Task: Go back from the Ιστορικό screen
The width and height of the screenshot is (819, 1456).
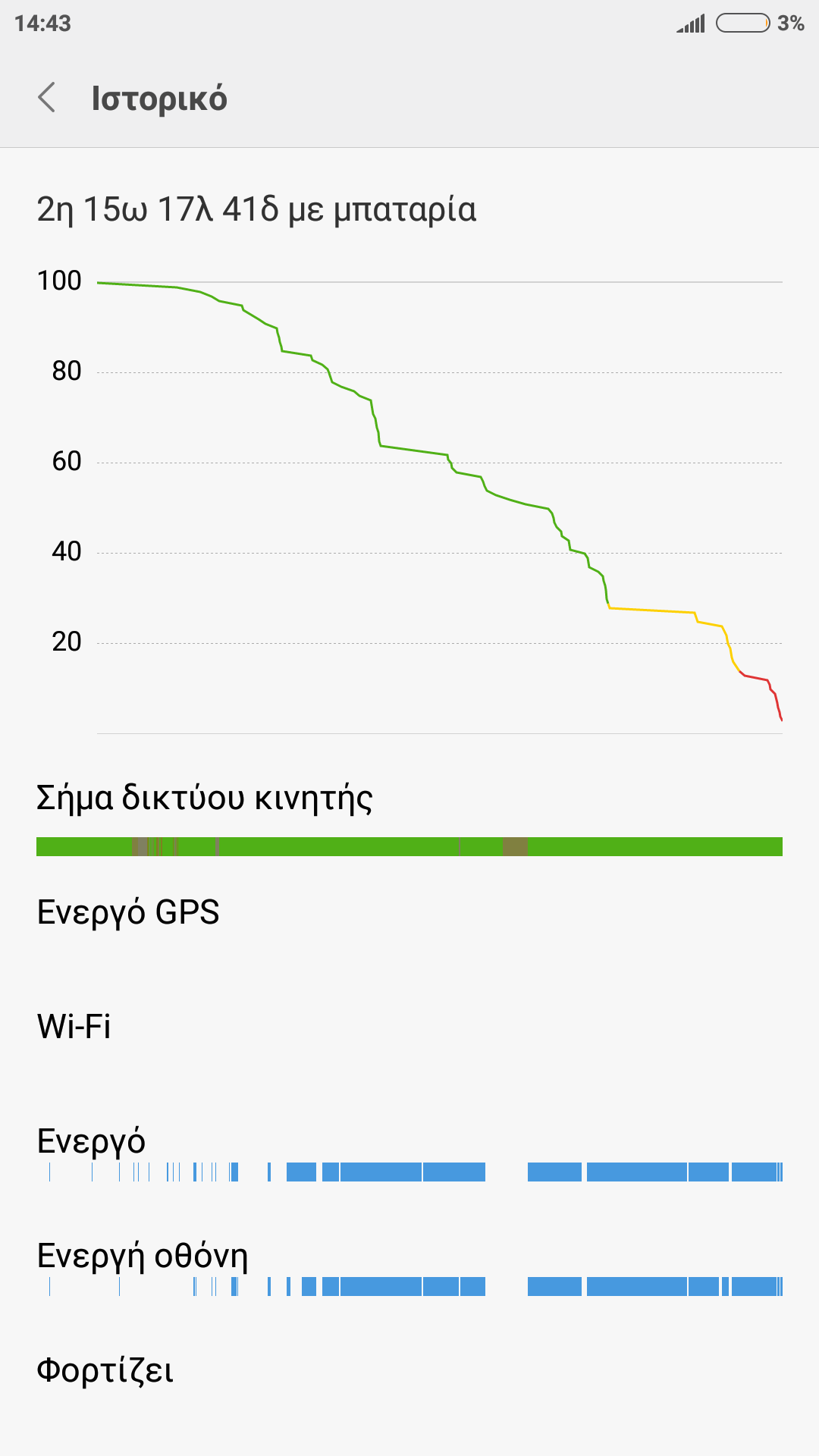Action: click(47, 98)
